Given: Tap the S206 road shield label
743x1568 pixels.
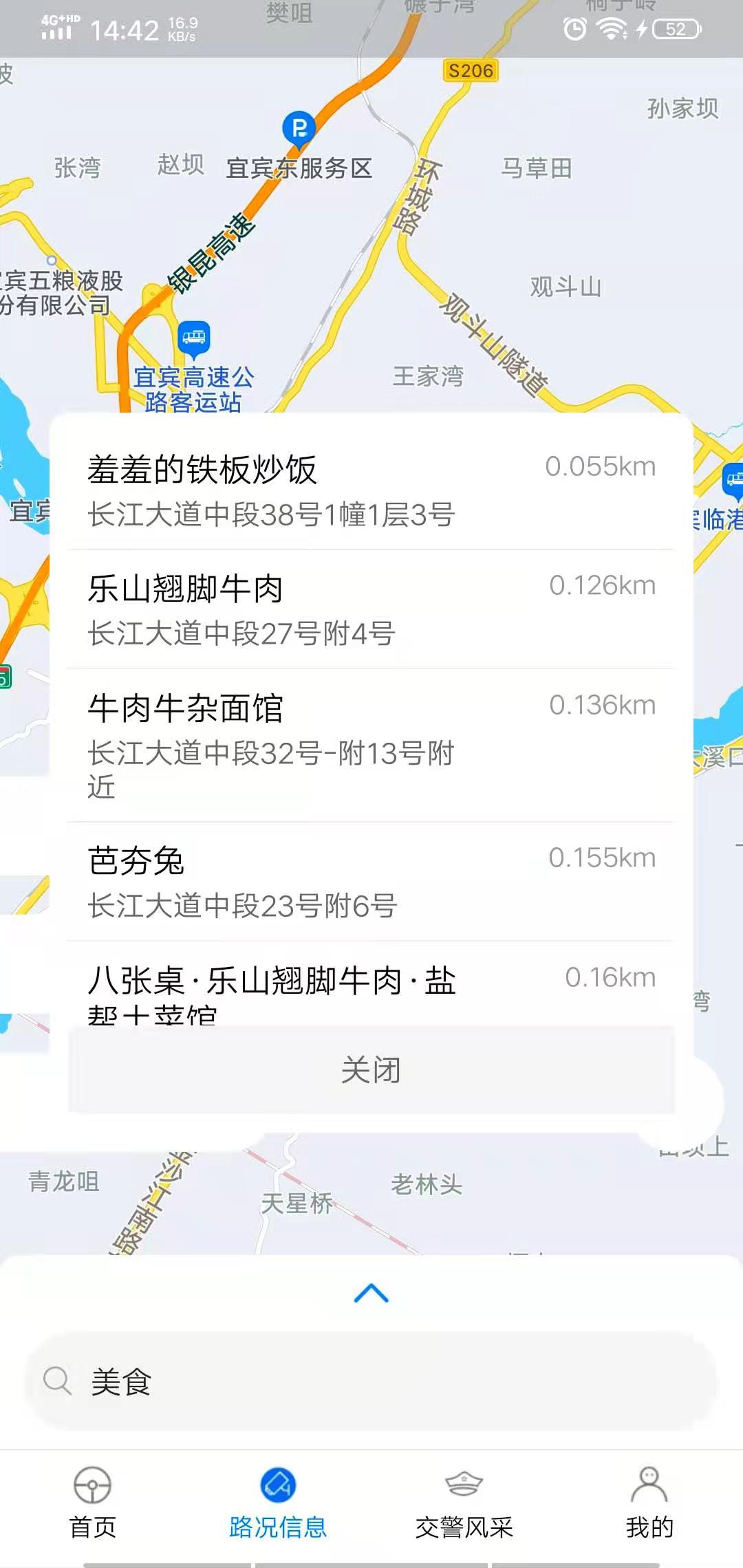Looking at the screenshot, I should click(x=469, y=70).
